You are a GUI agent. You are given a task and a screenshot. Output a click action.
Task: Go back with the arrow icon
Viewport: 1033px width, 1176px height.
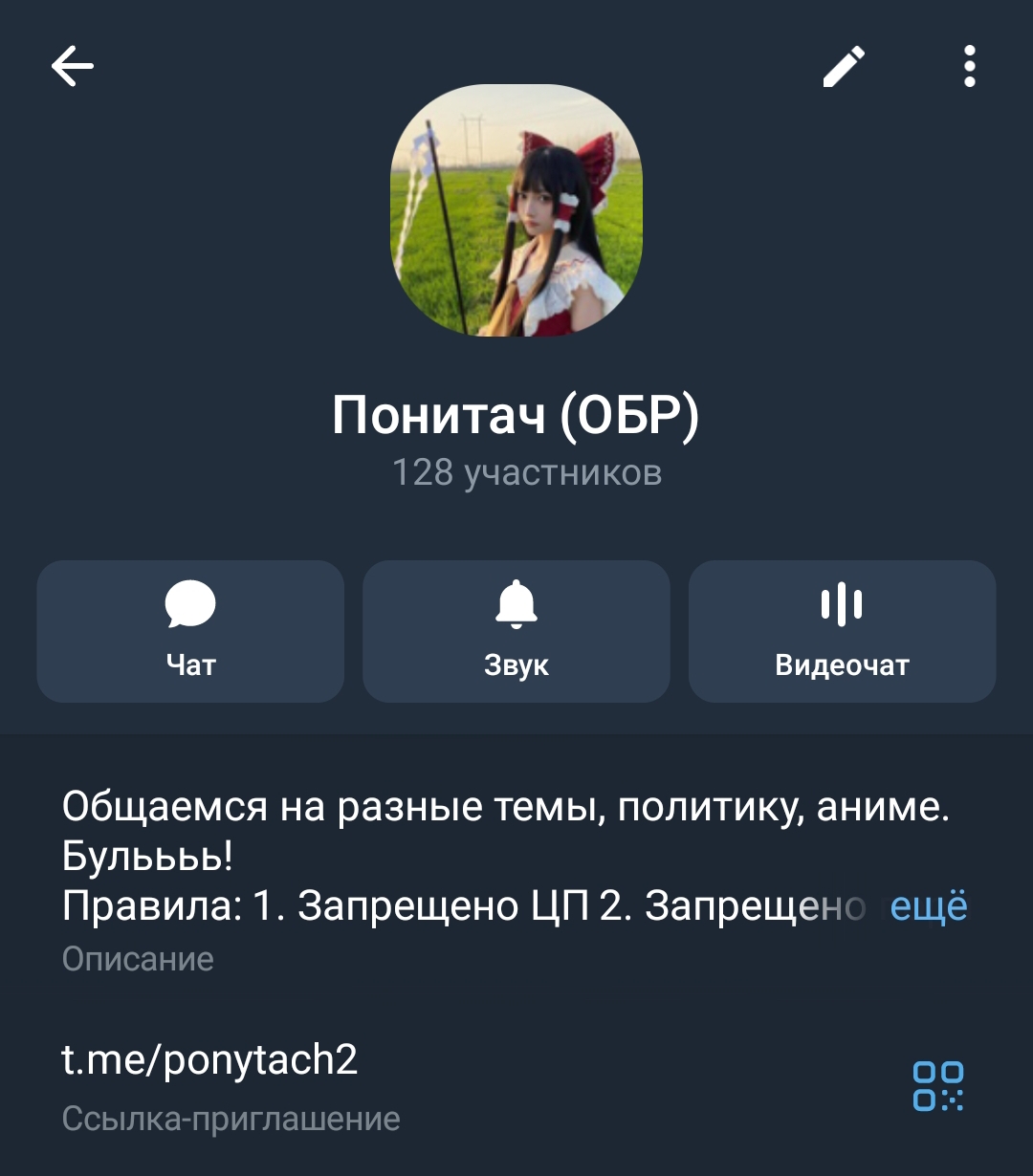point(73,67)
